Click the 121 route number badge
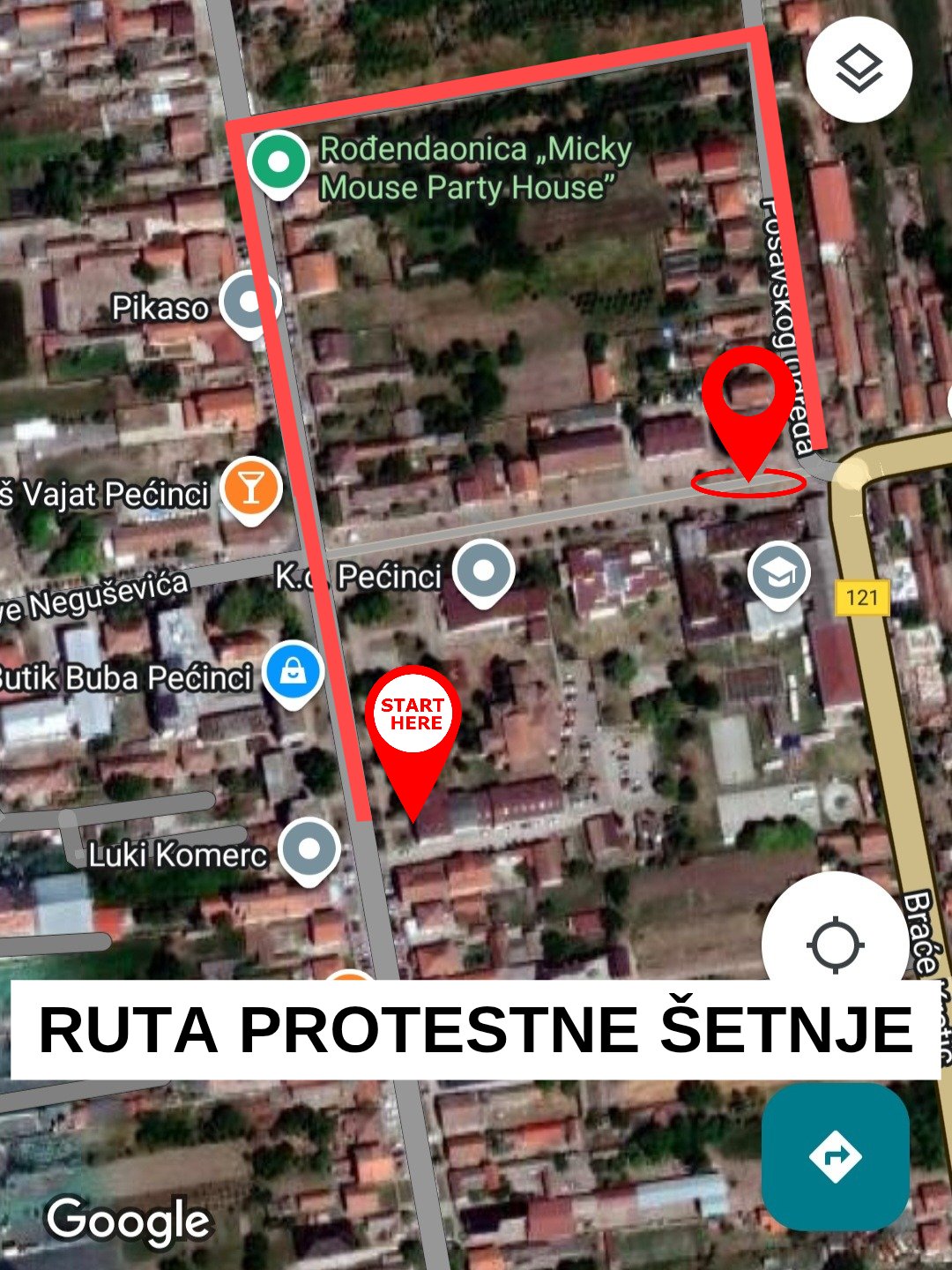952x1270 pixels. click(x=862, y=598)
